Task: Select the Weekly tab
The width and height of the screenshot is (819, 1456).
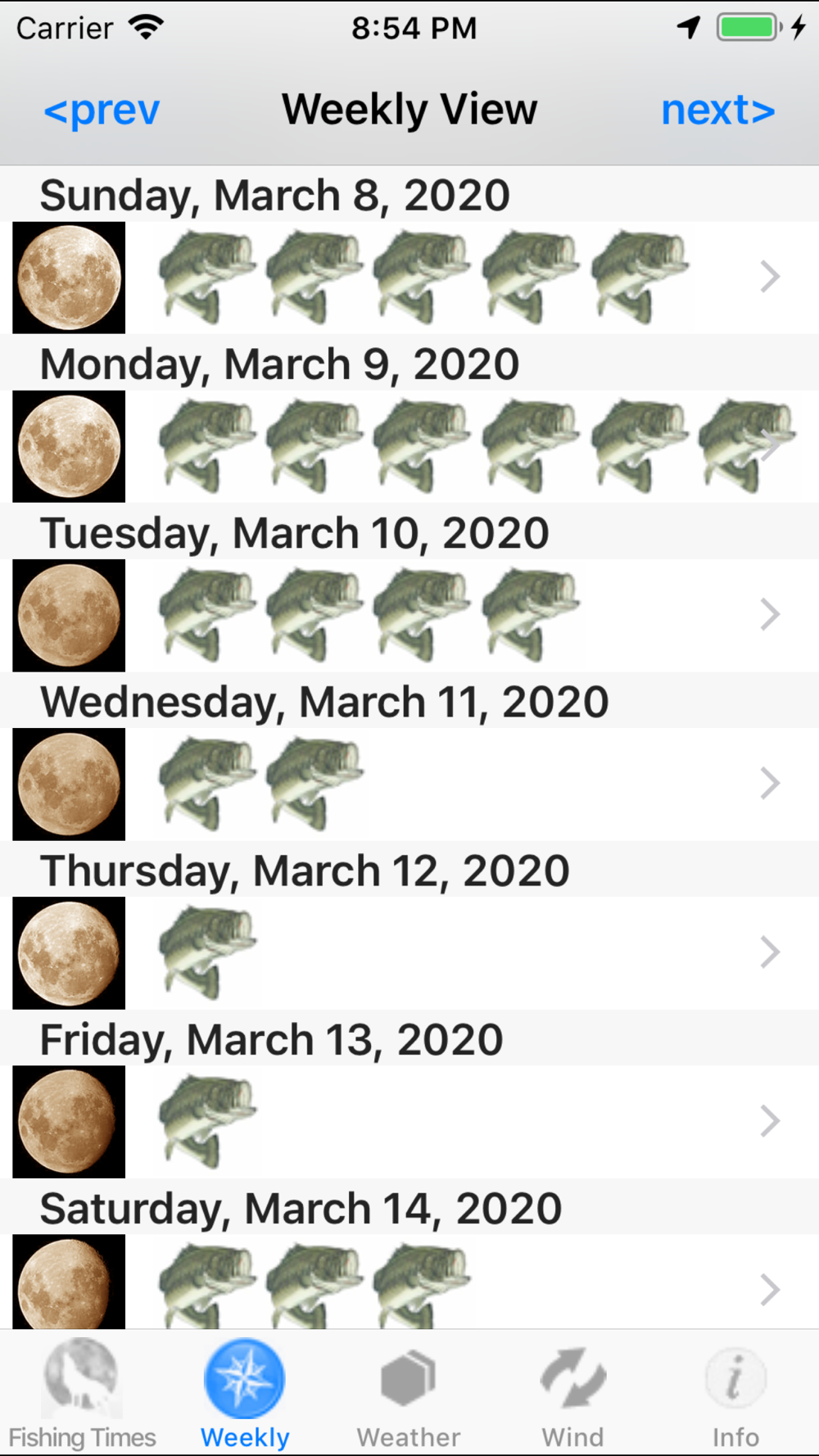Action: [245, 1394]
